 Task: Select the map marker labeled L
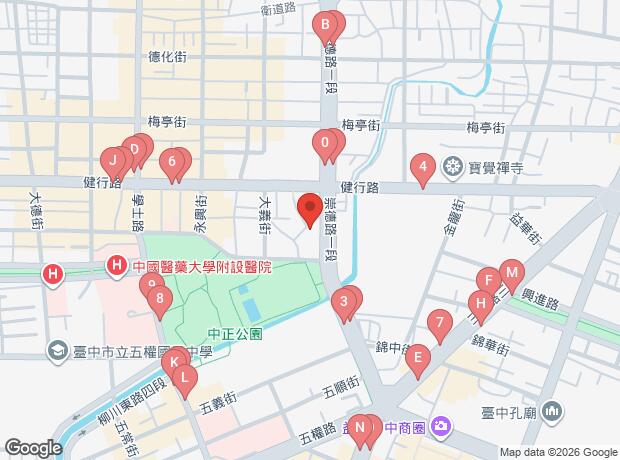click(x=183, y=378)
